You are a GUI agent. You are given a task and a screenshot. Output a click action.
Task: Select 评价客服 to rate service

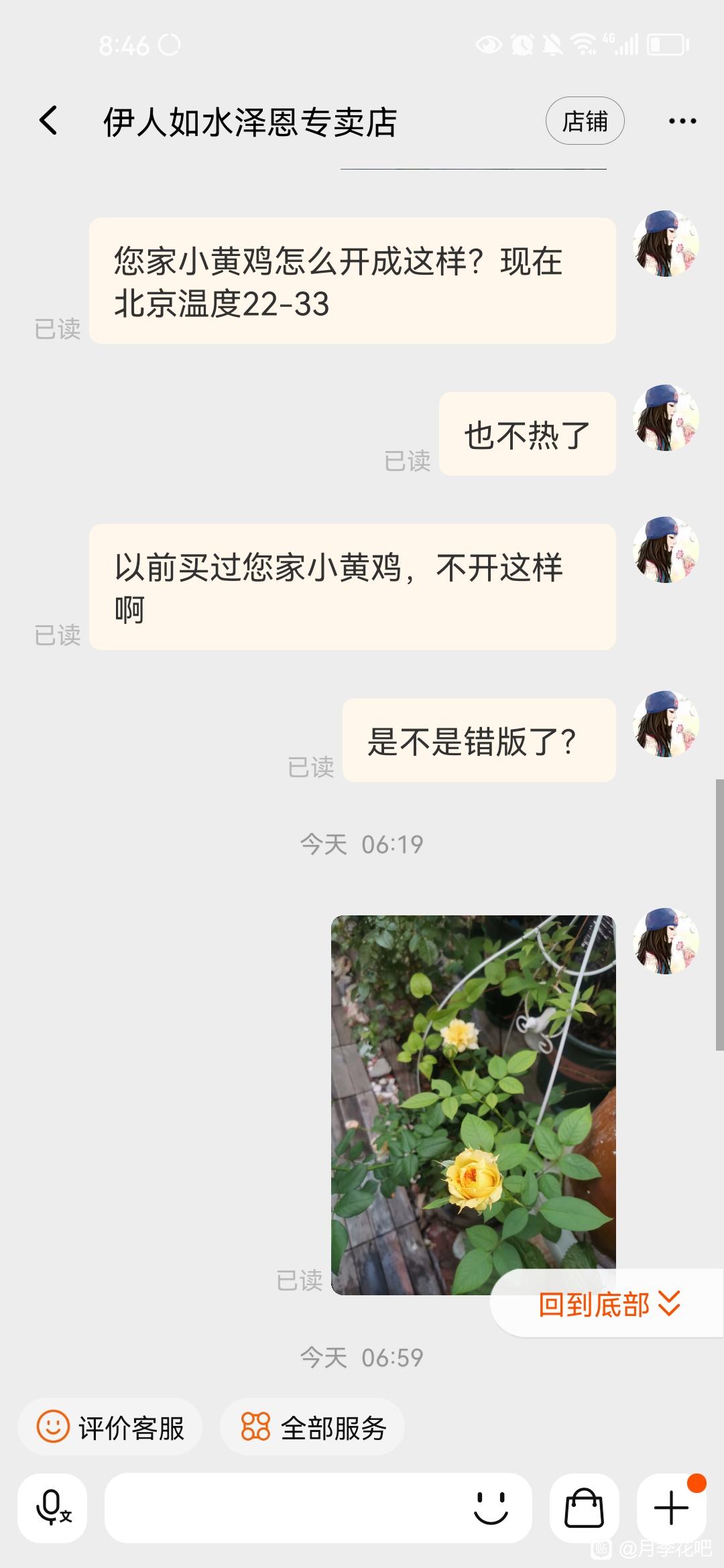pos(110,1428)
